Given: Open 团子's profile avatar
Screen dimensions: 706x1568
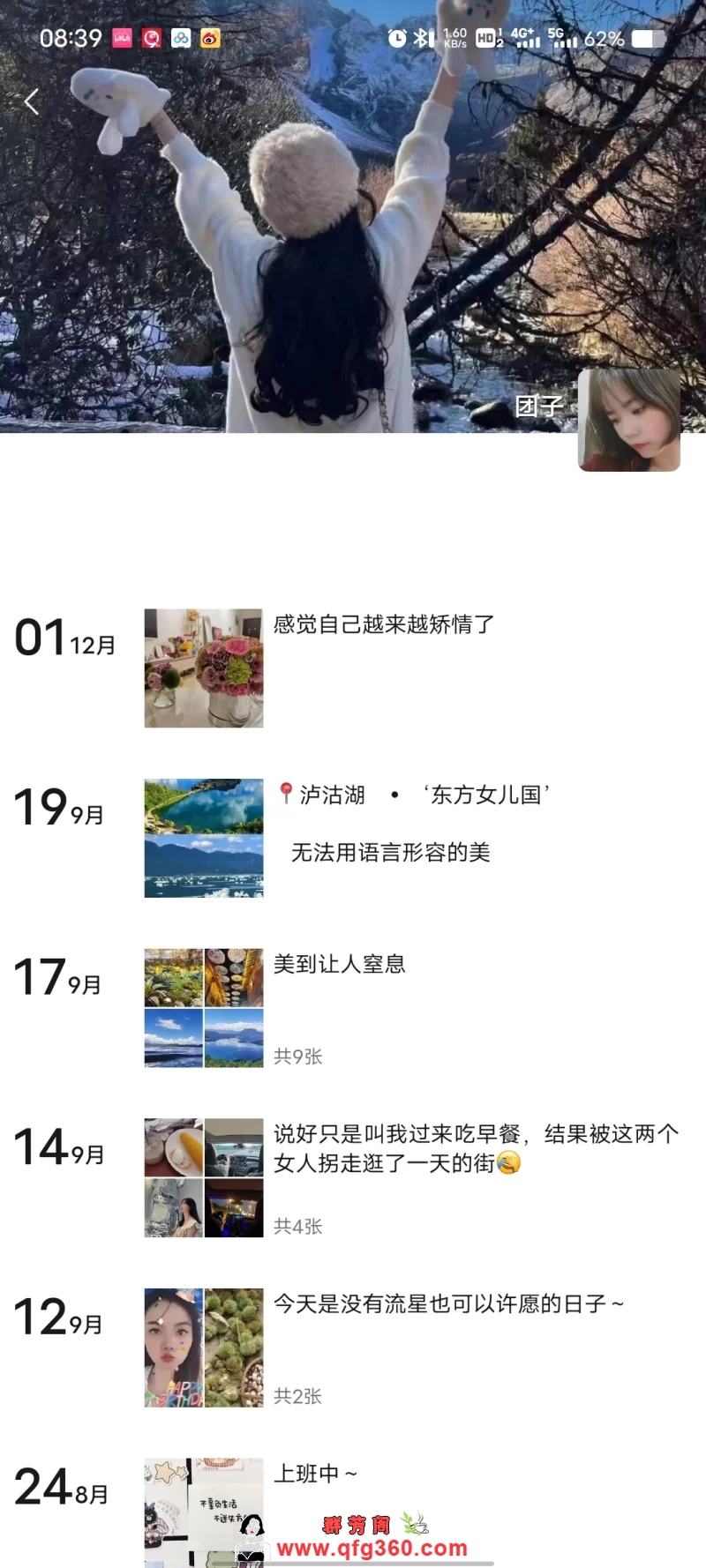Looking at the screenshot, I should click(628, 420).
